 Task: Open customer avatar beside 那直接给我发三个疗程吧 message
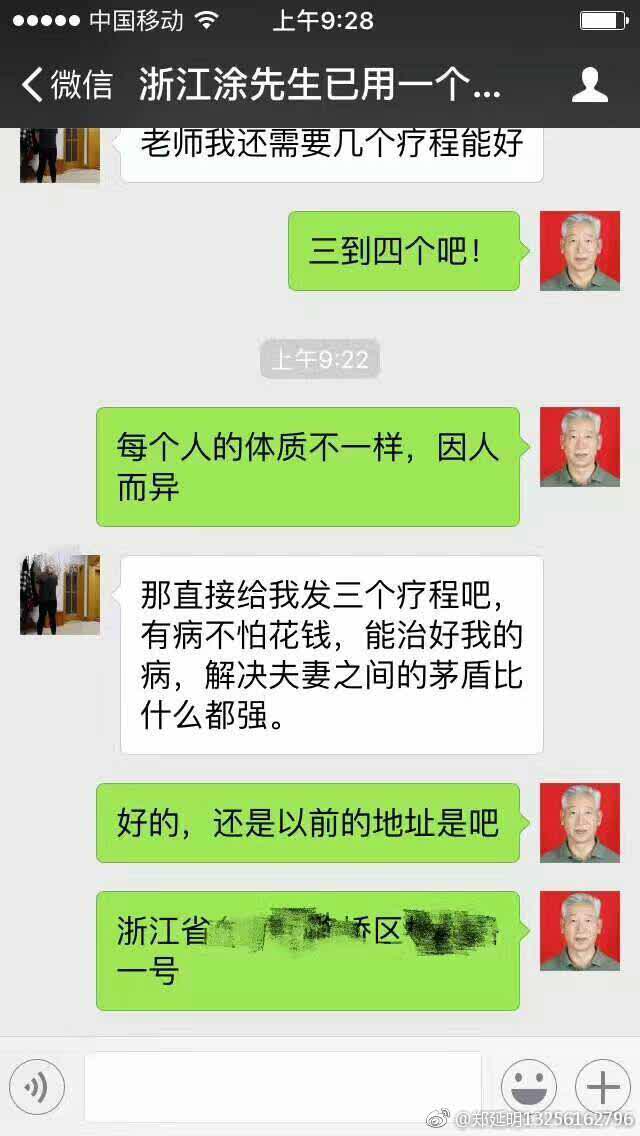pos(60,595)
